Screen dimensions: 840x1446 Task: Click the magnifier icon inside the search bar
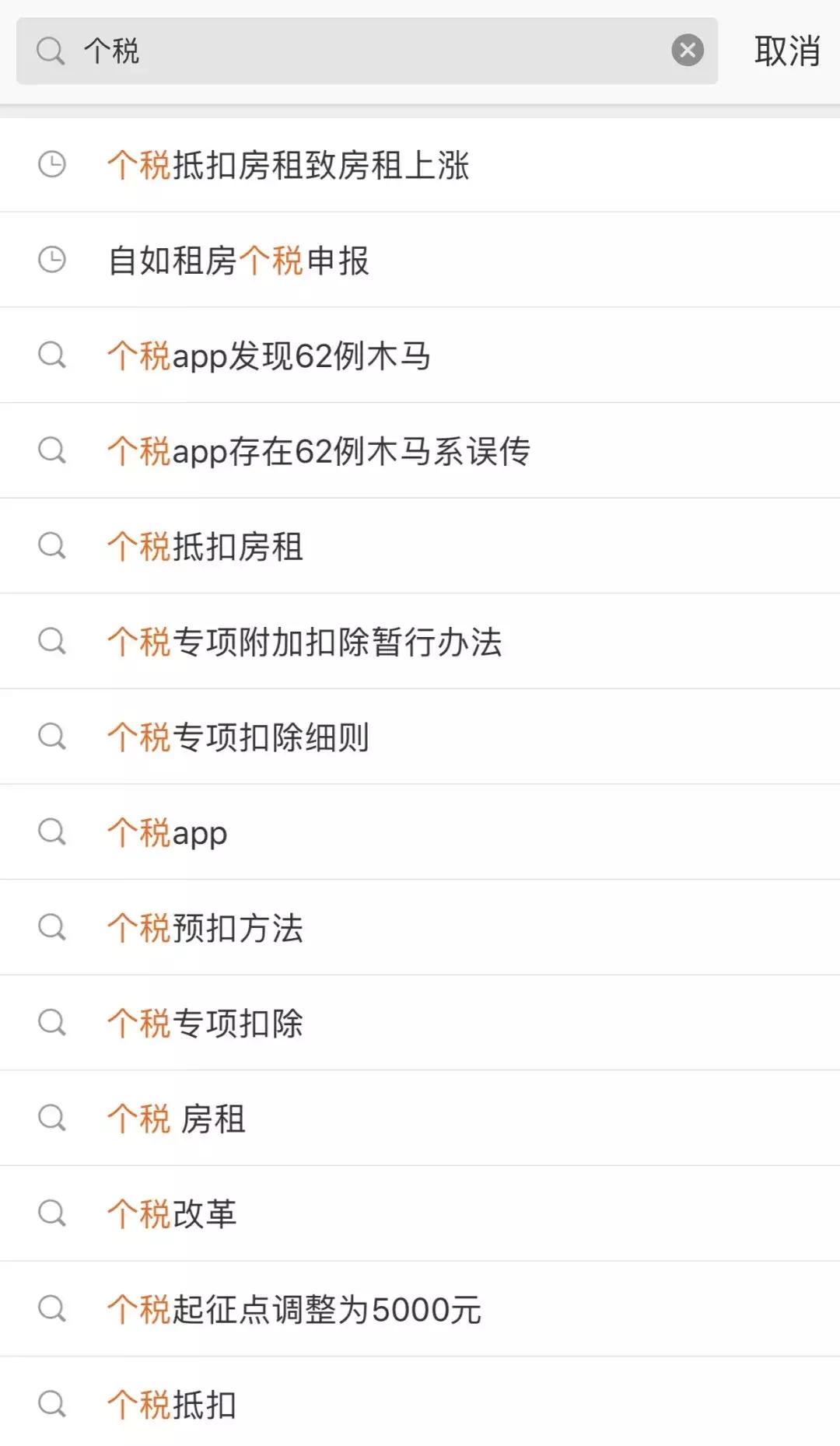51,51
